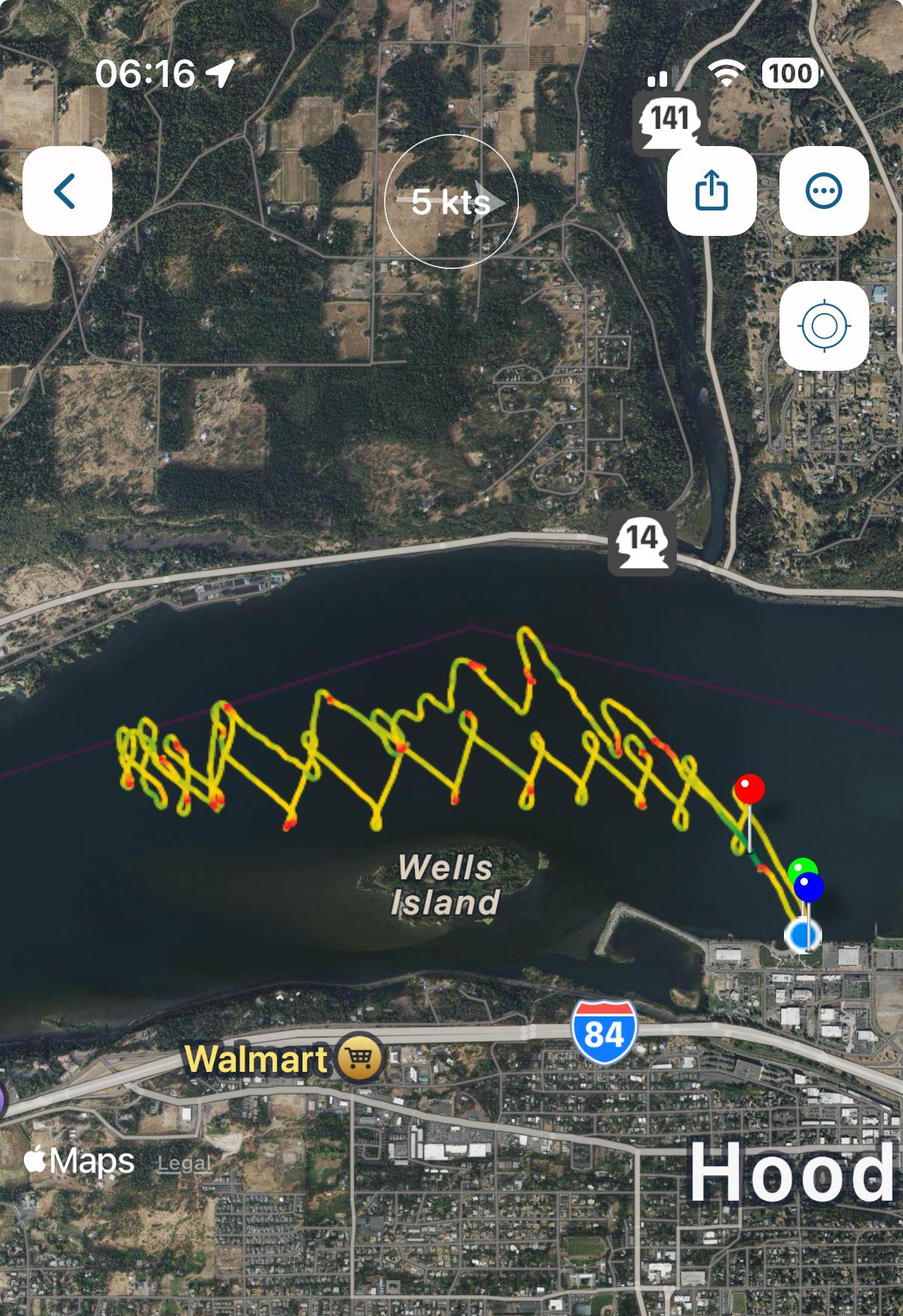Share this recorded track
The width and height of the screenshot is (903, 1316).
711,191
